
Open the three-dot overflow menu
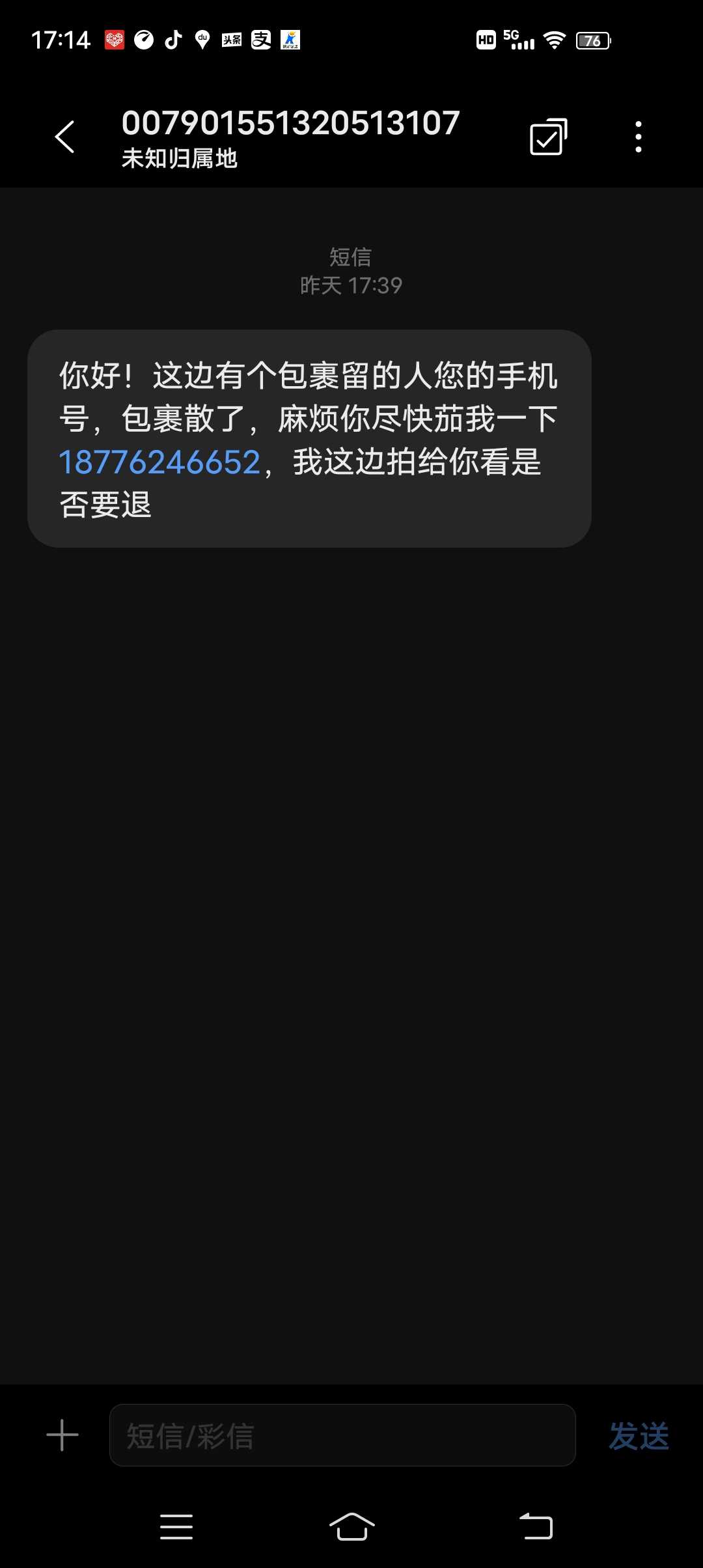[x=639, y=137]
